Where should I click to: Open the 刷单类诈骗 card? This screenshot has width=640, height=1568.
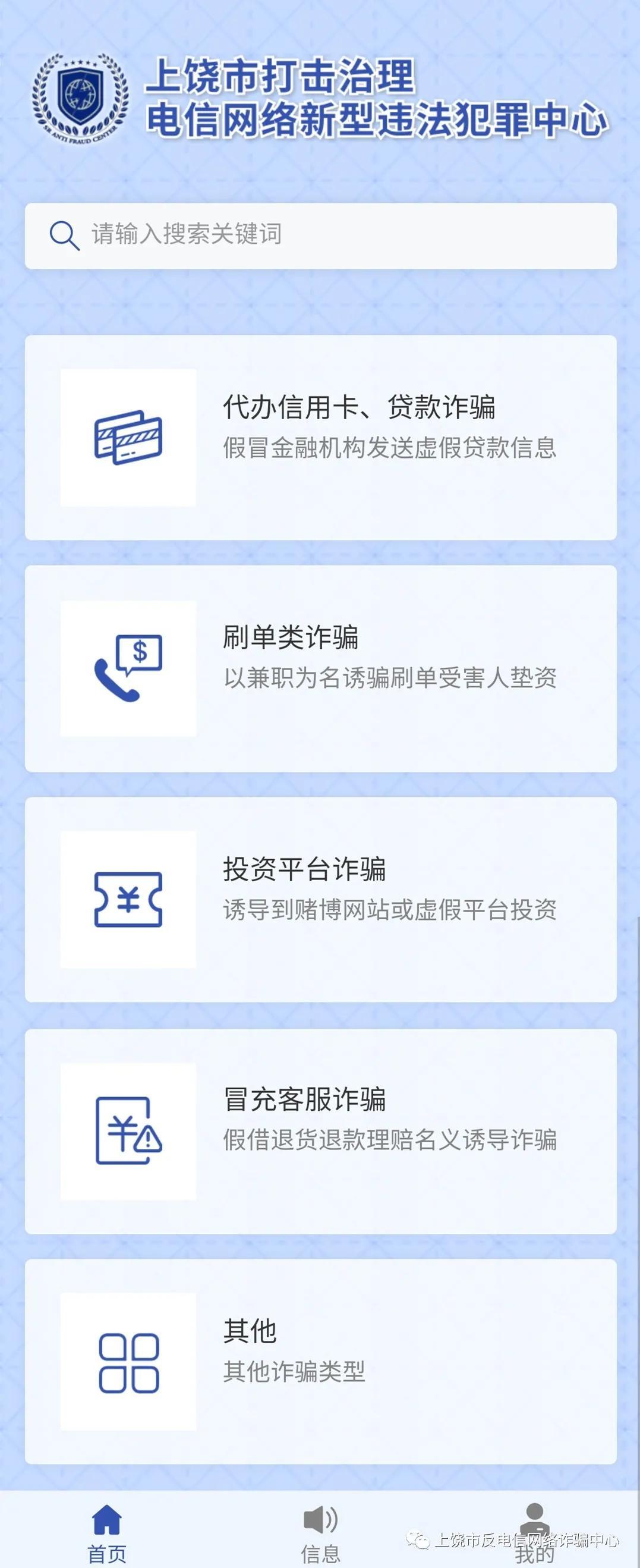[x=321, y=668]
